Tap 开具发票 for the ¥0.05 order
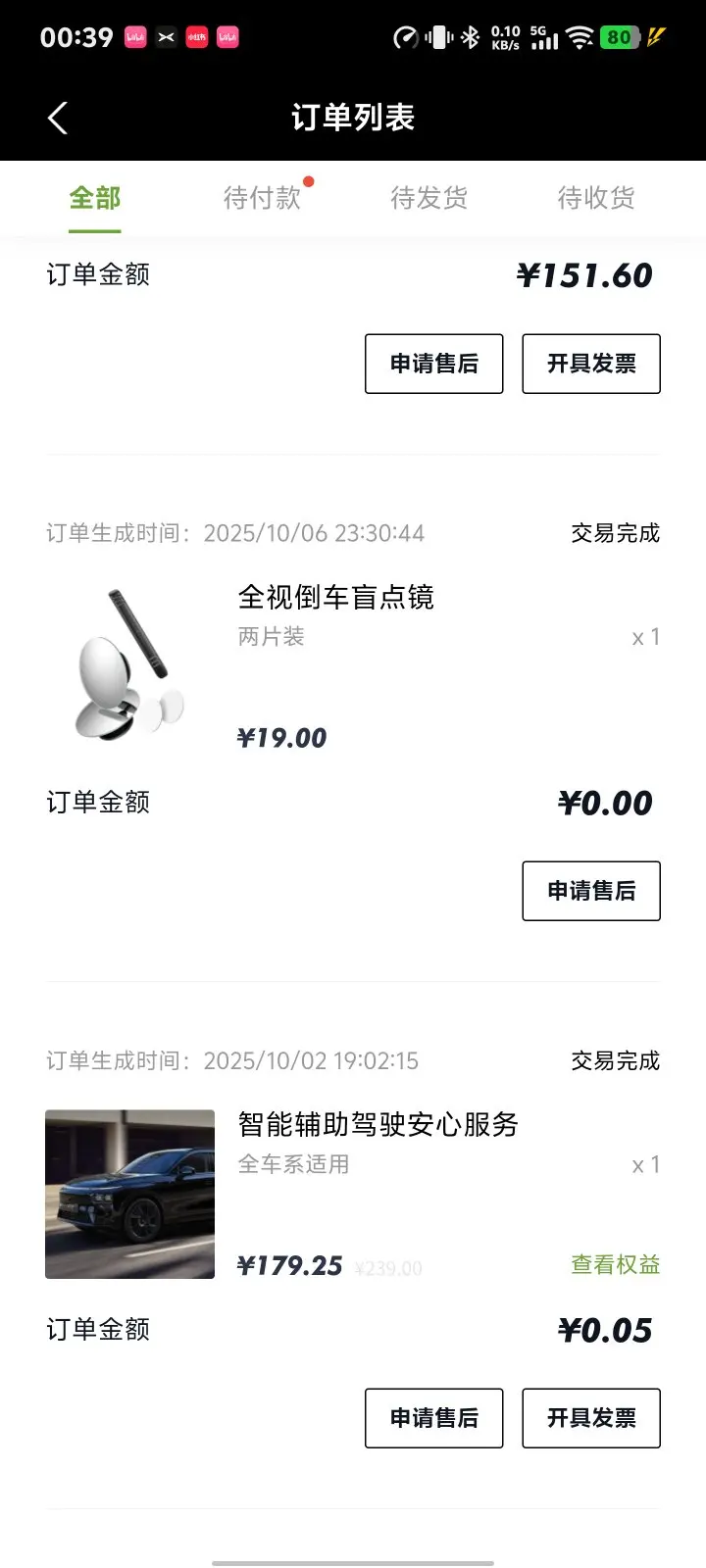The height and width of the screenshot is (1568, 706). pyautogui.click(x=591, y=1418)
